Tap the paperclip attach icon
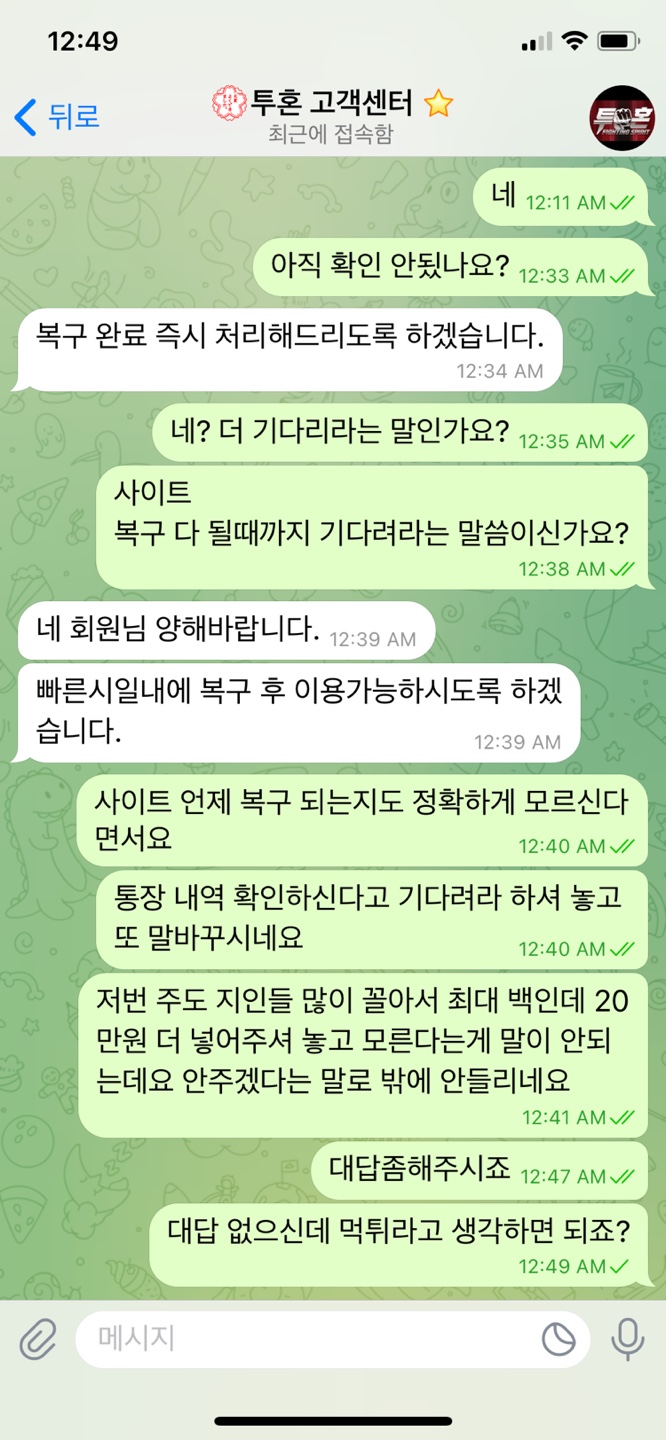This screenshot has width=666, height=1440. 38,1338
